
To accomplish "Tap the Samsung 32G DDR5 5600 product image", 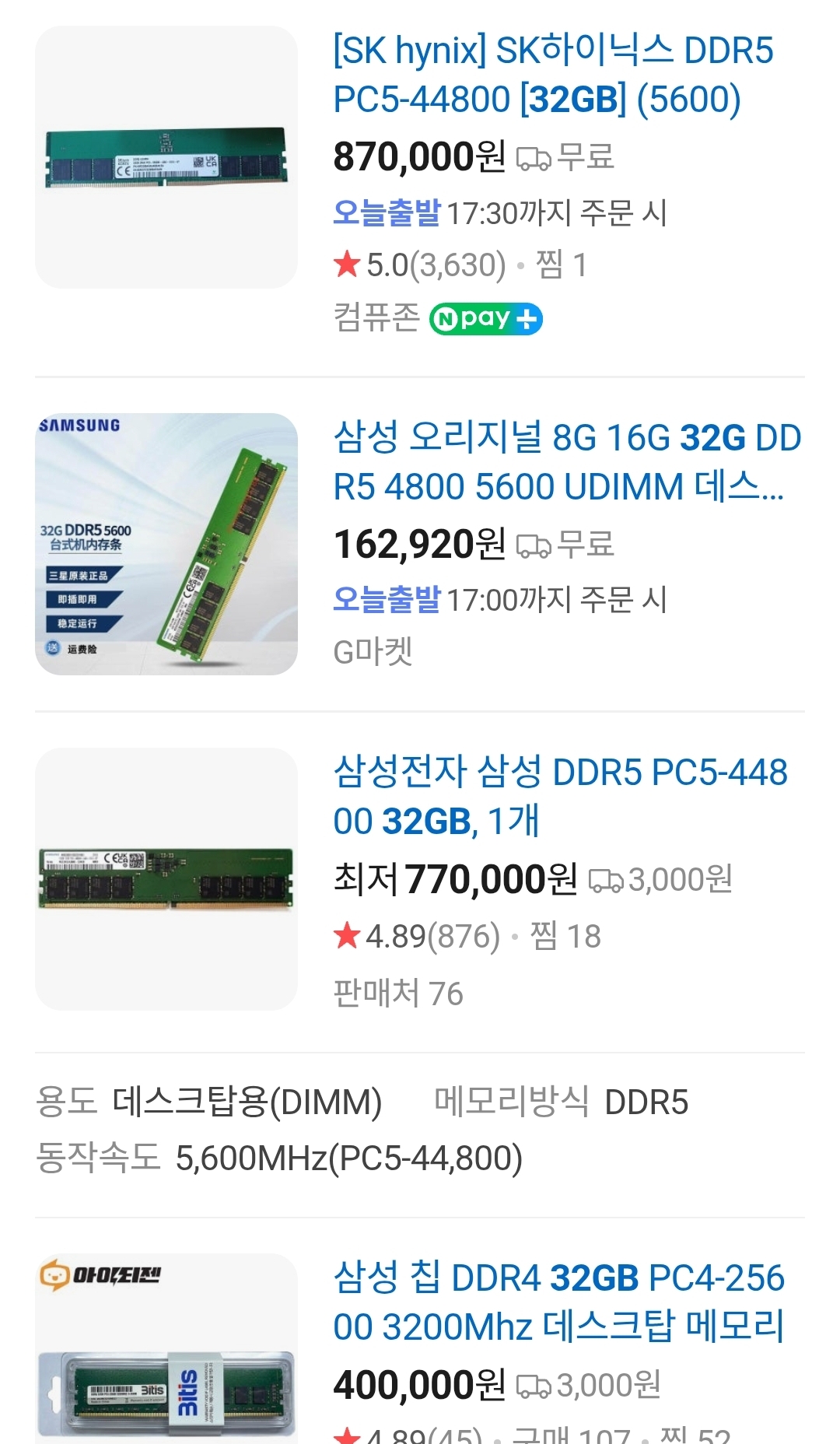I will (166, 544).
